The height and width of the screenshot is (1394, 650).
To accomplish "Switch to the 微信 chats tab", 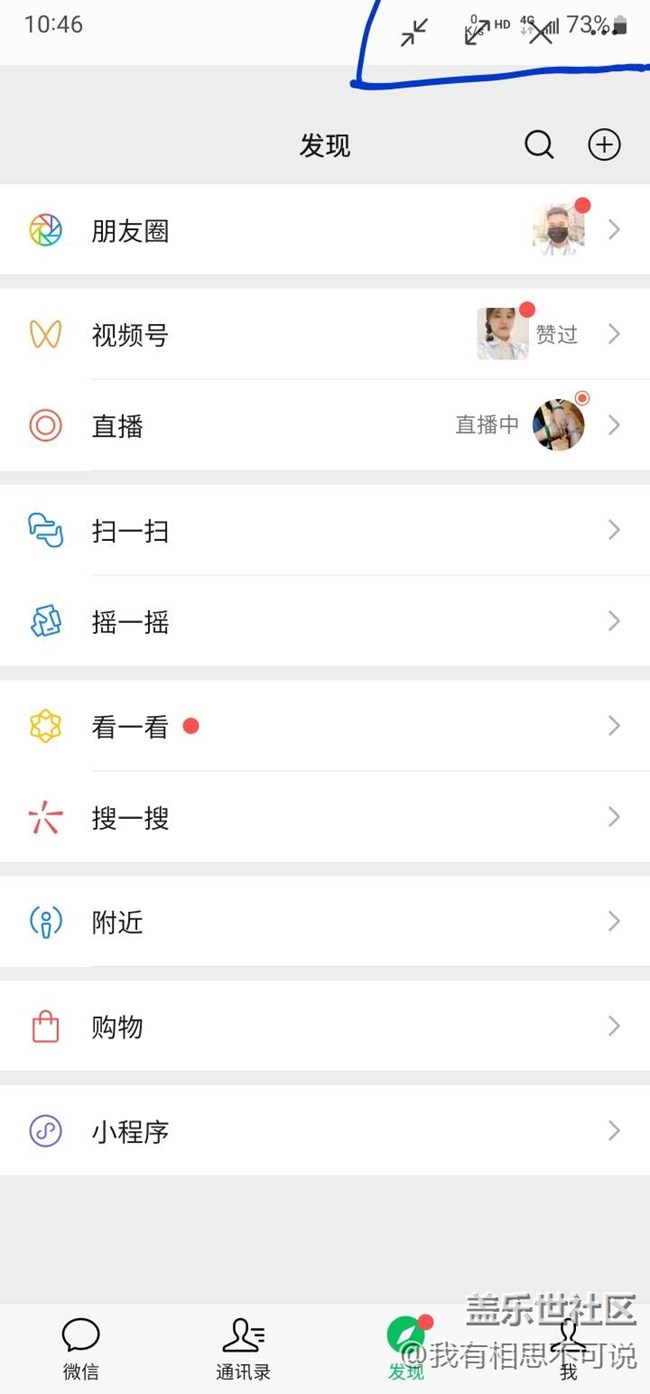I will 81,1348.
